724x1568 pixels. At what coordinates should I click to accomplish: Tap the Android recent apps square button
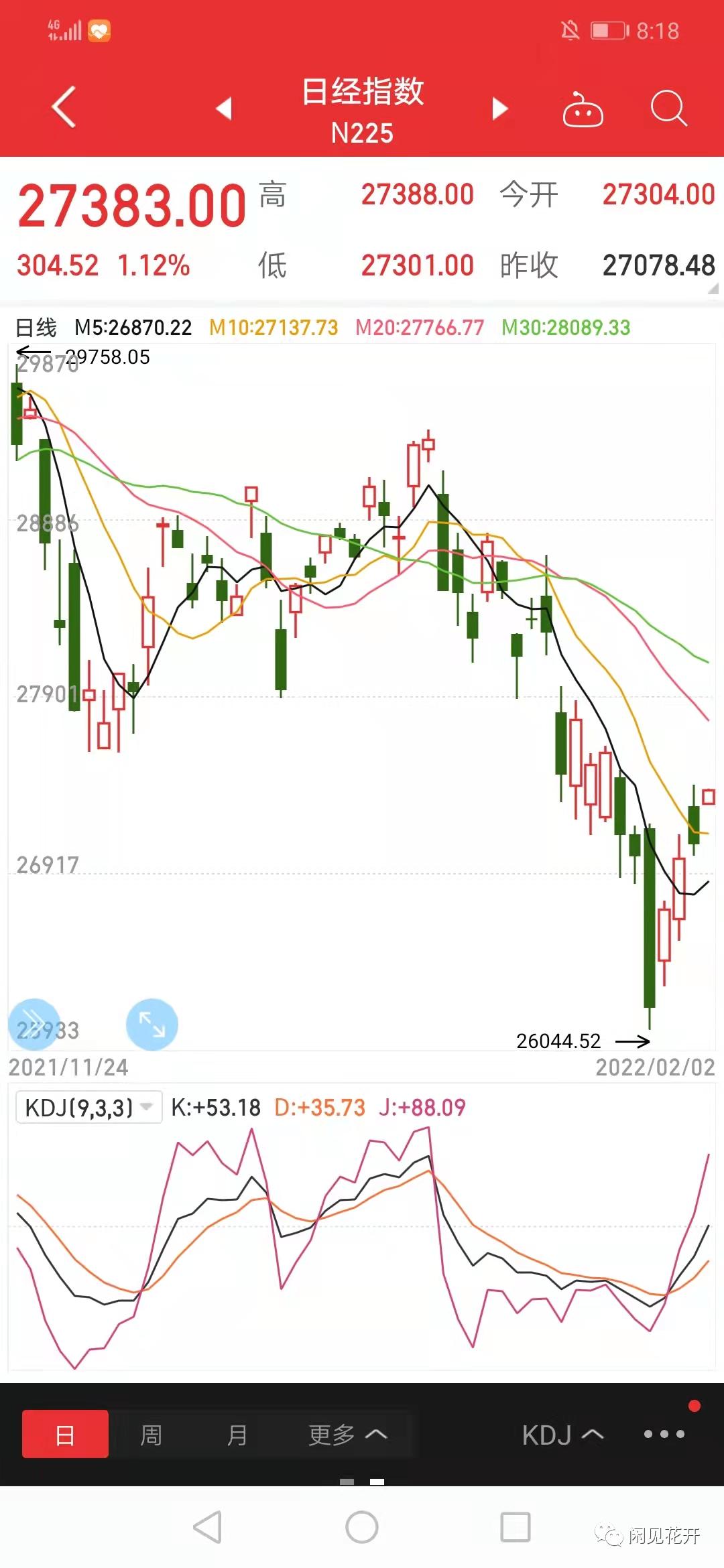click(x=516, y=1525)
